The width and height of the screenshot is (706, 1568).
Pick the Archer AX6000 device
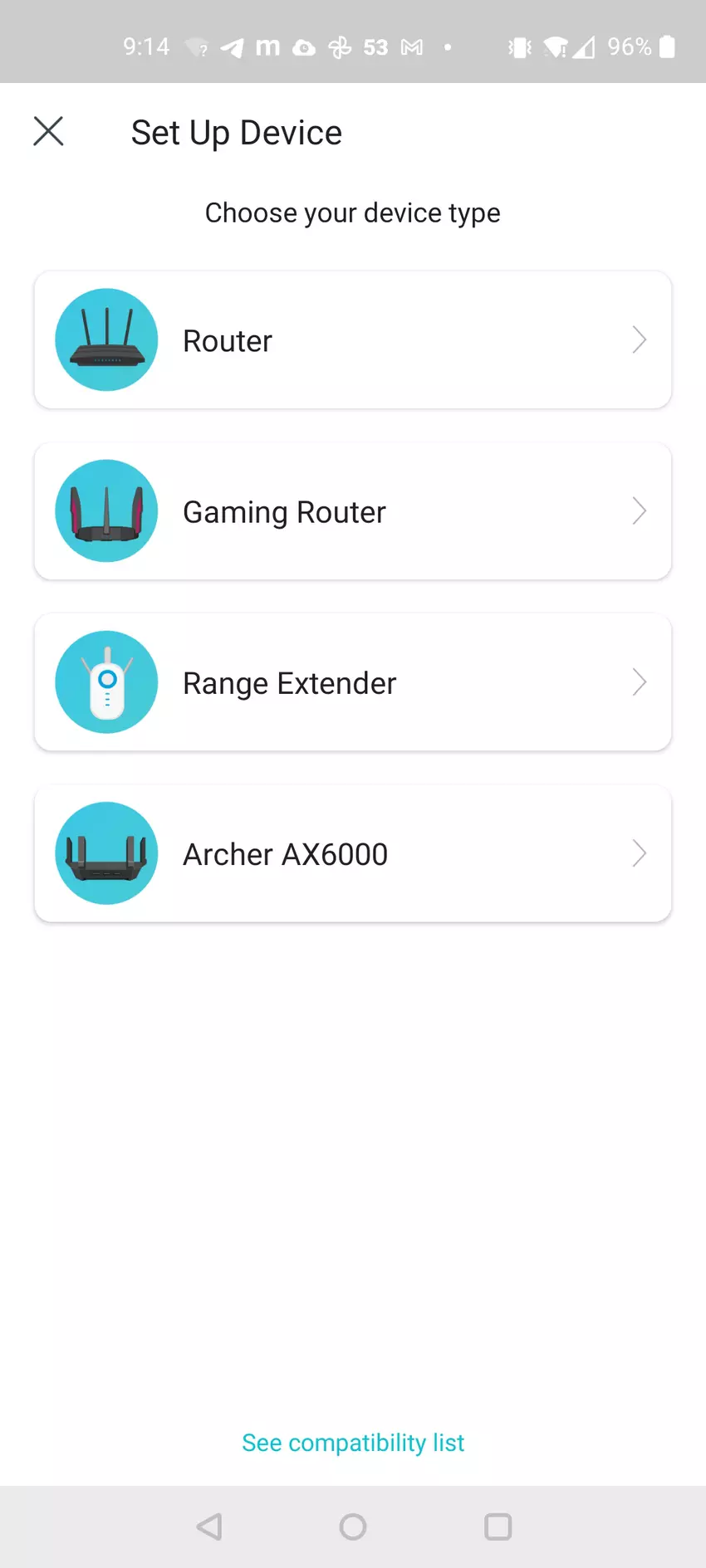352,853
